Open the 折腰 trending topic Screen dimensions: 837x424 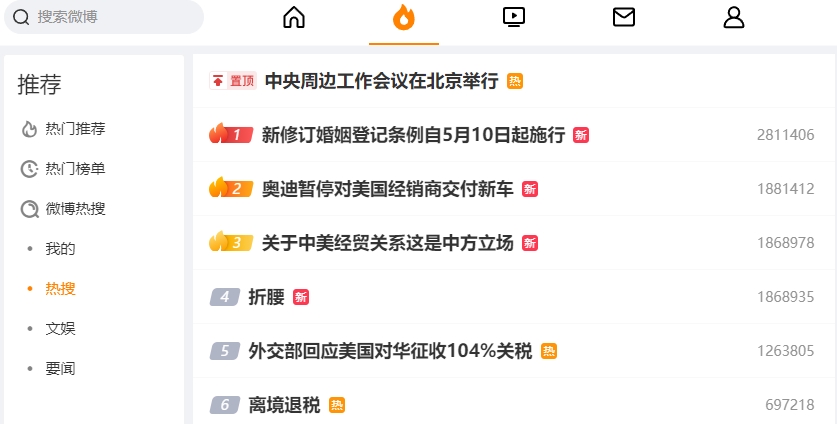266,297
